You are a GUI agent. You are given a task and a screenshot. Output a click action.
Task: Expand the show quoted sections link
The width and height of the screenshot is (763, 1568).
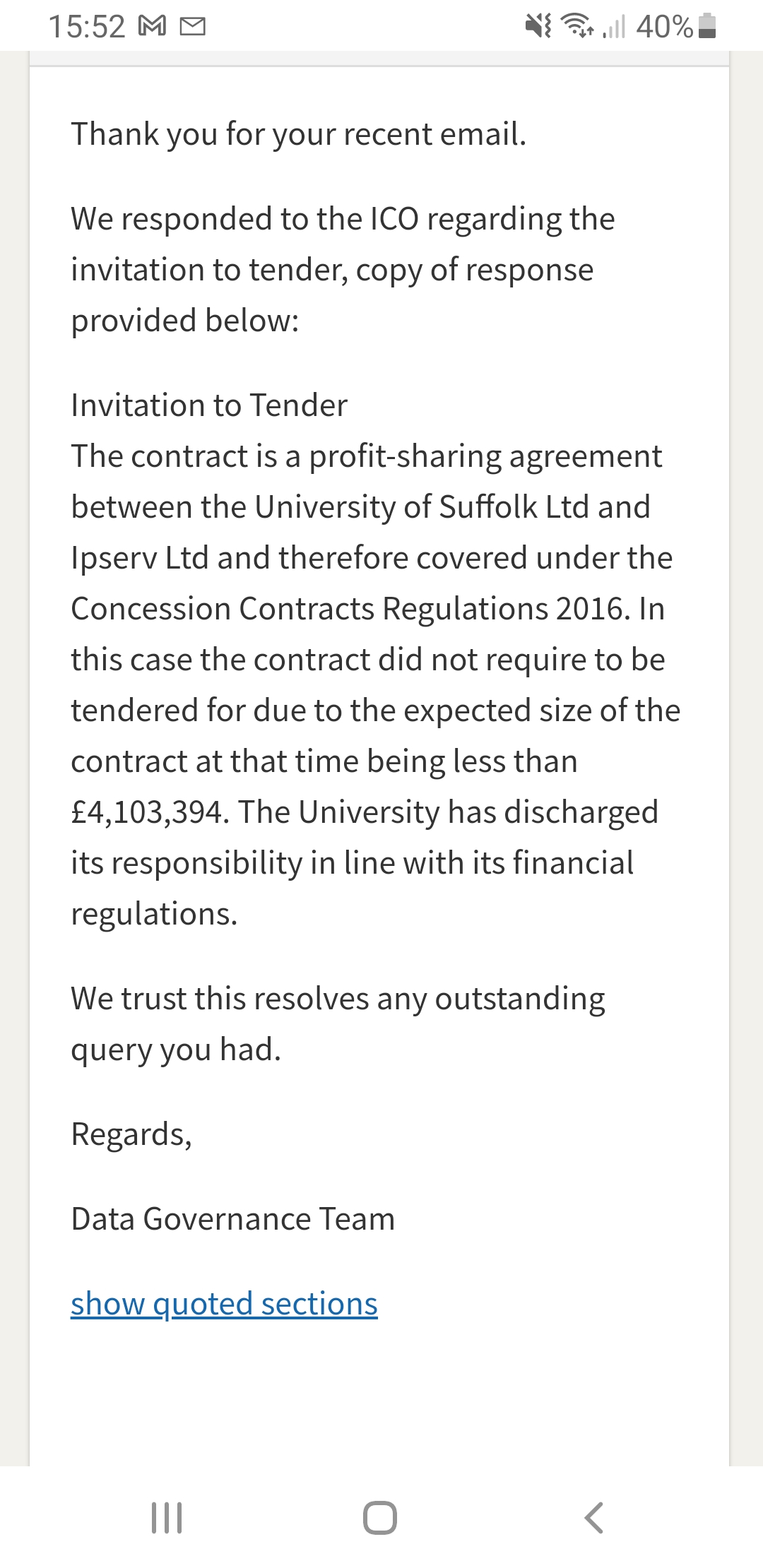point(224,1303)
